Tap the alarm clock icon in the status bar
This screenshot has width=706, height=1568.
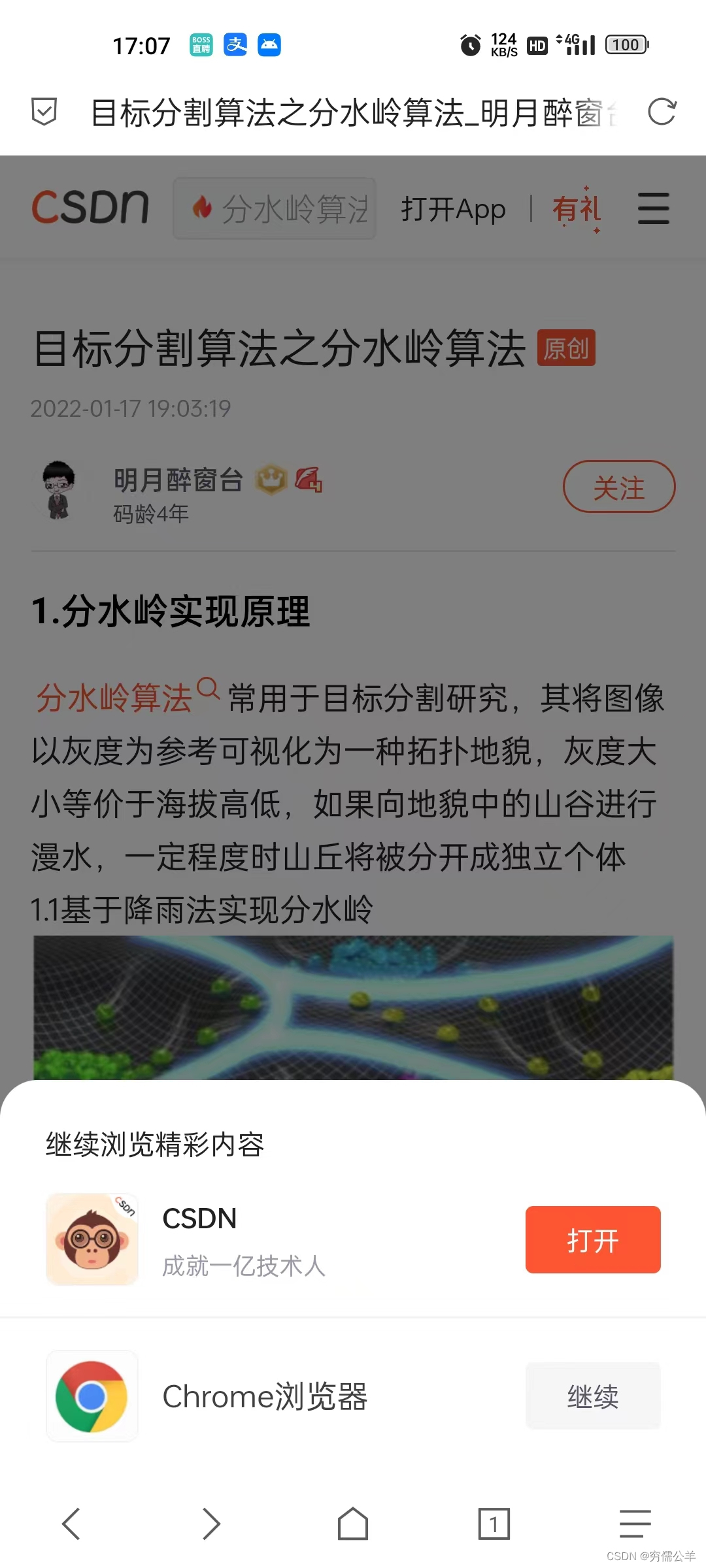(472, 44)
